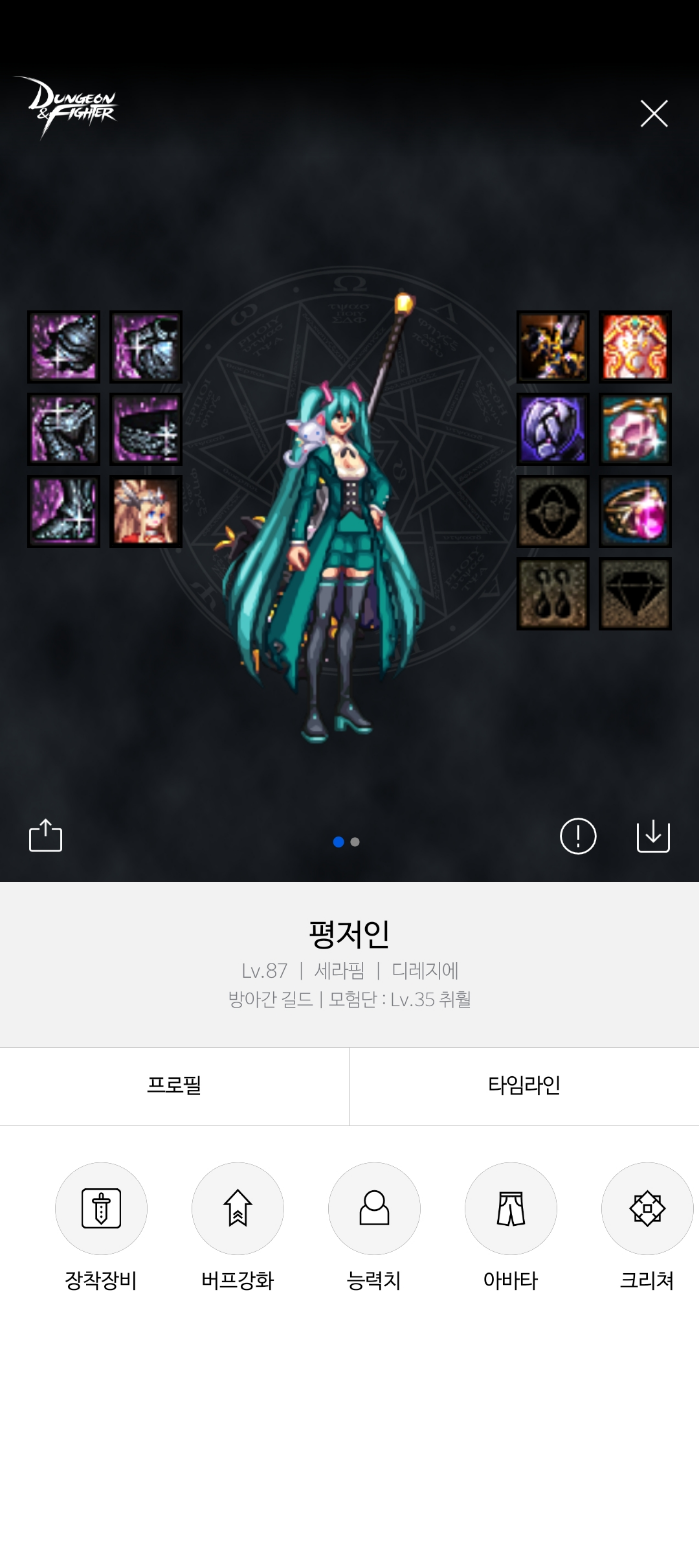Open the report exclamation icon
Screen dimensions: 699x1555
coord(578,836)
